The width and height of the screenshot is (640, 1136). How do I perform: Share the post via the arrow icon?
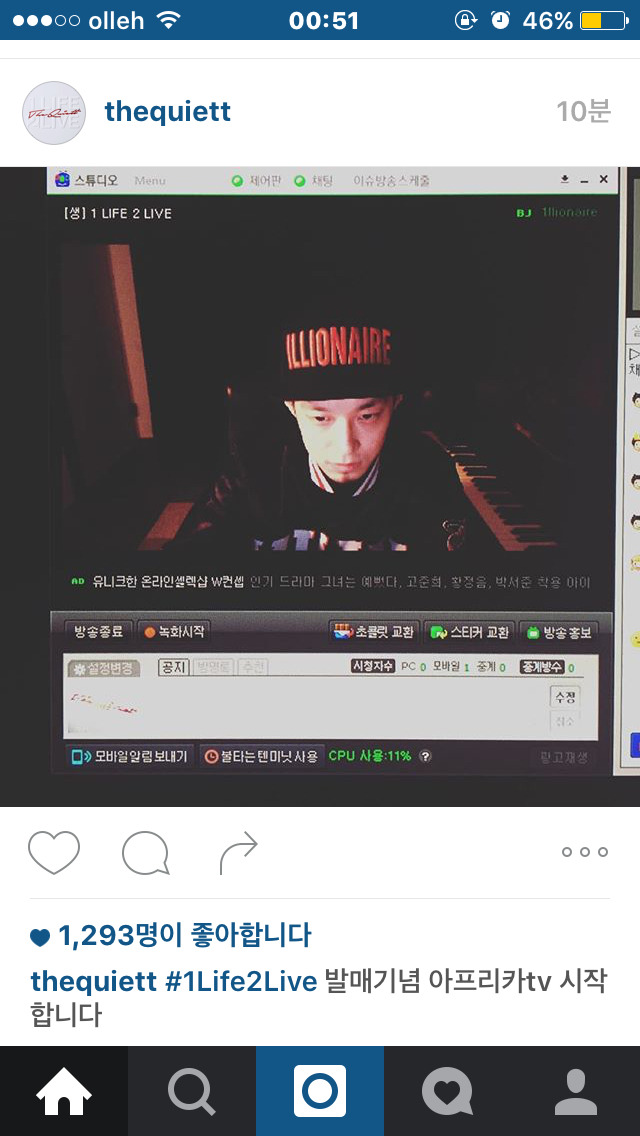pos(238,853)
